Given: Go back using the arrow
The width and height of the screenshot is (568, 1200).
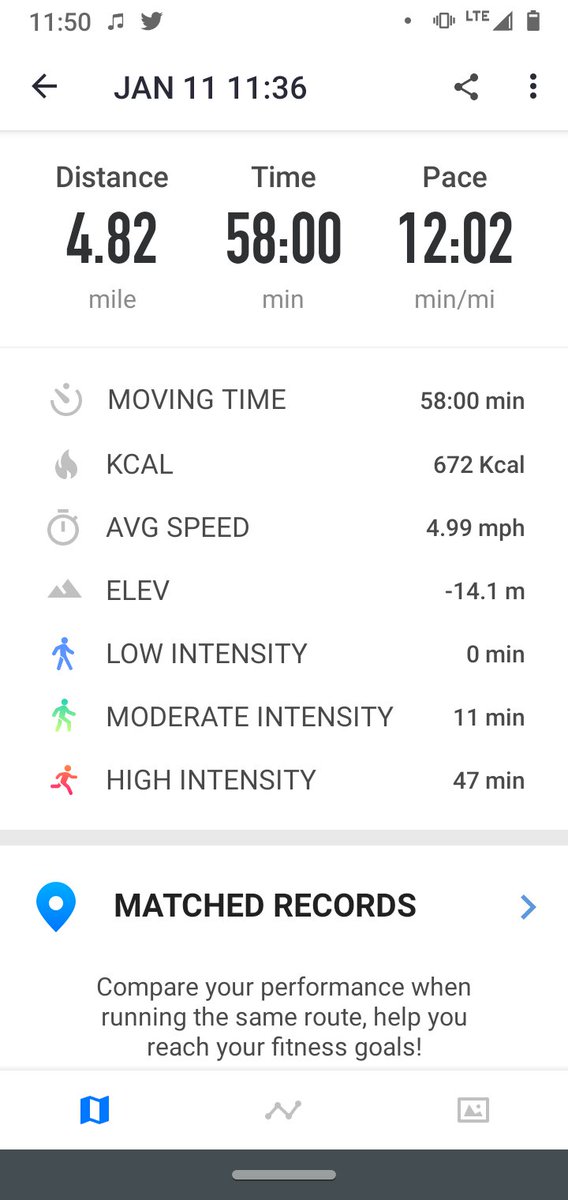Looking at the screenshot, I should point(45,87).
